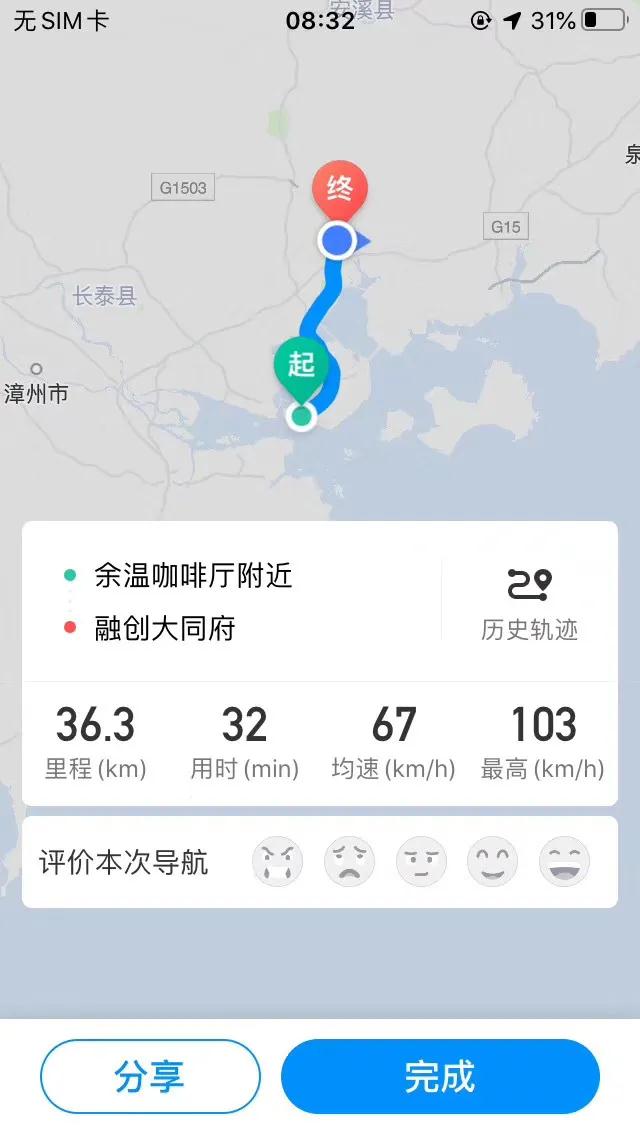
Task: Open 历史轨迹 history track
Action: point(529,605)
